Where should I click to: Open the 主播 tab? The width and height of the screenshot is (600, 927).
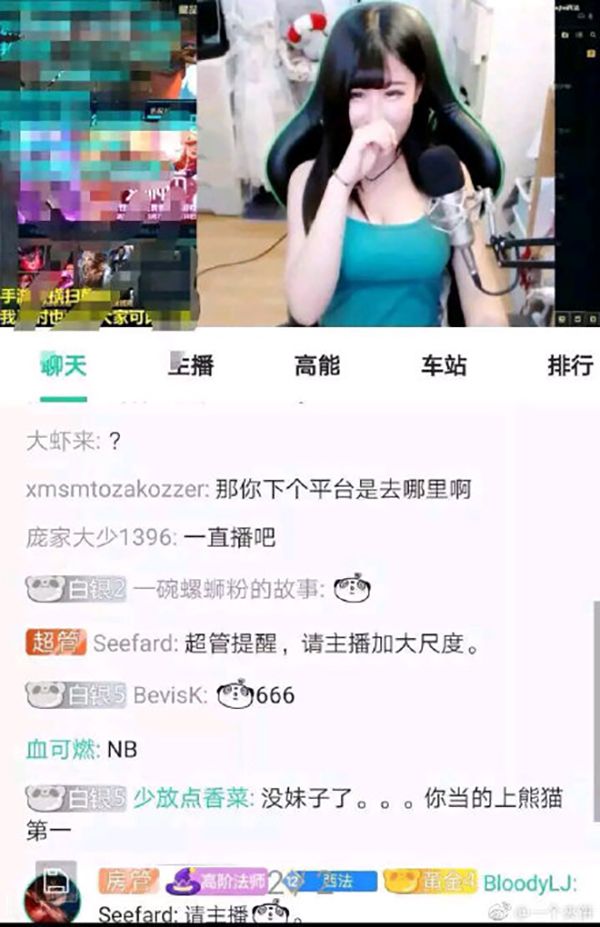[x=190, y=366]
